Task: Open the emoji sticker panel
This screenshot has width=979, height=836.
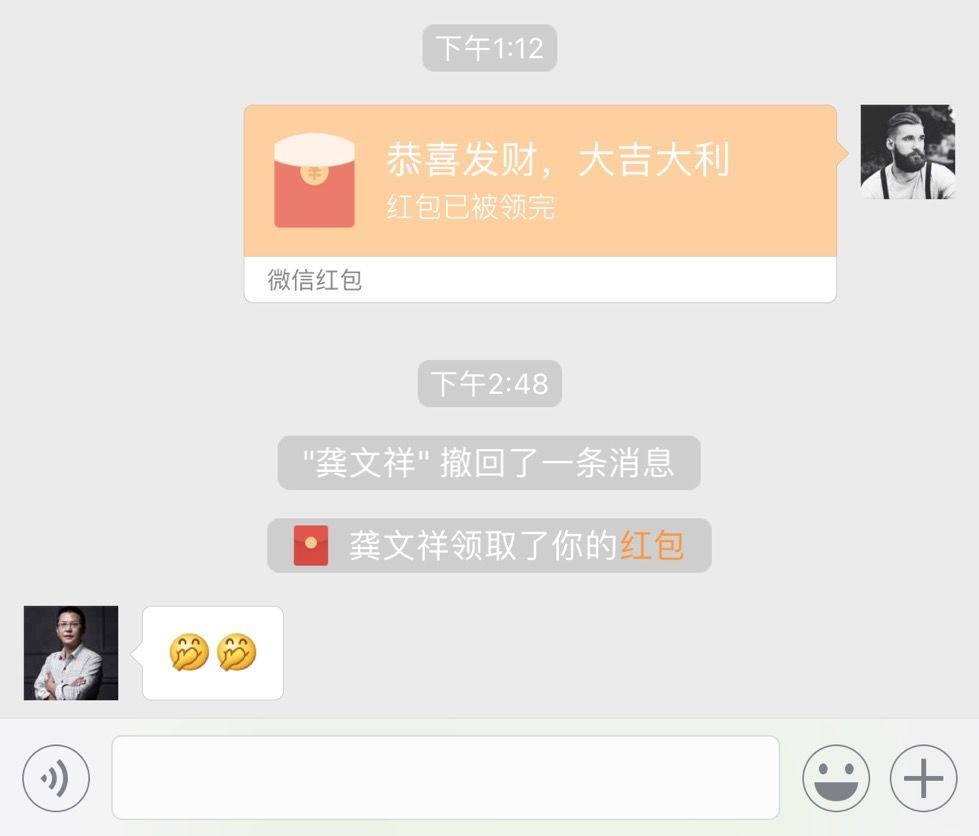Action: 836,778
